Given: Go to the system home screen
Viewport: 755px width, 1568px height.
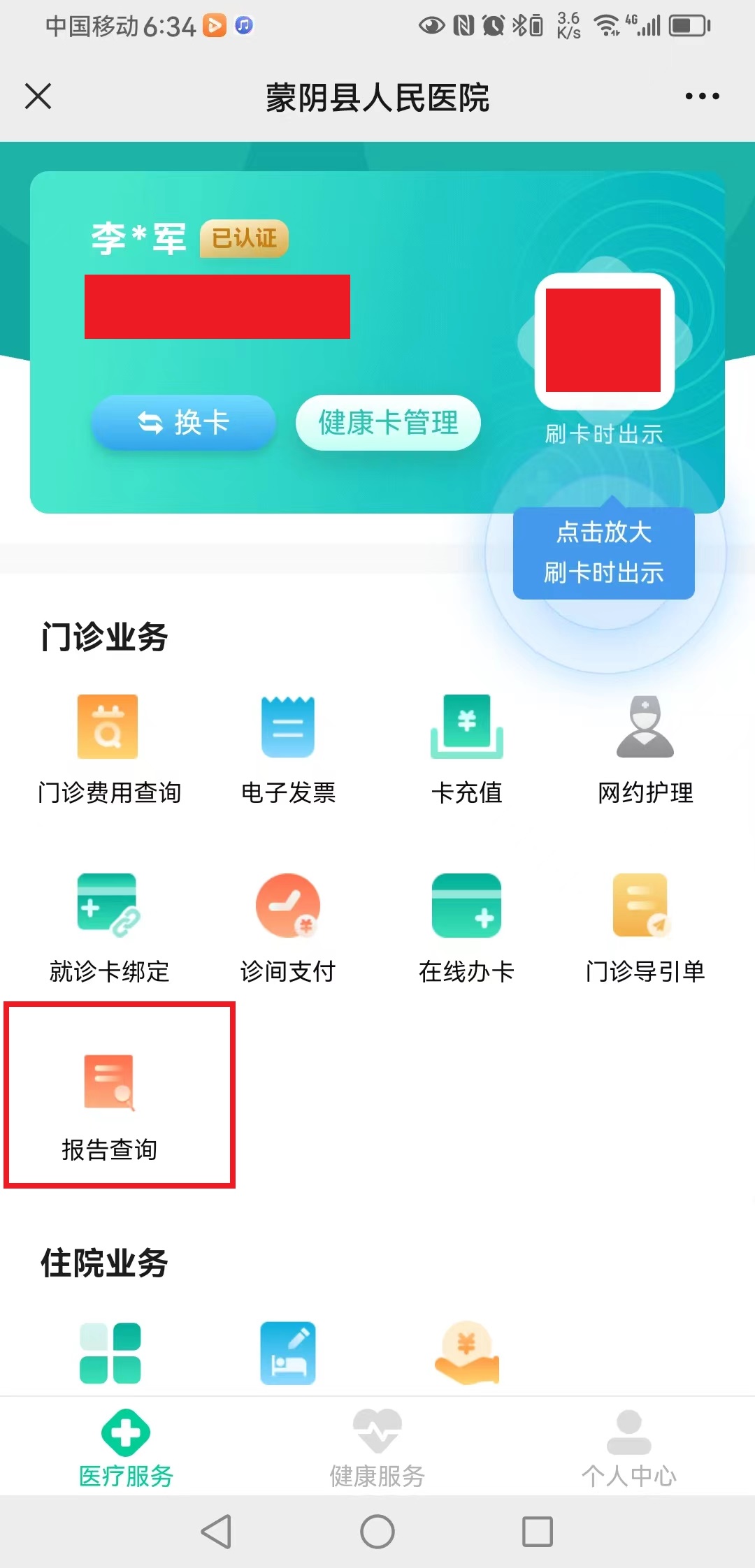Looking at the screenshot, I should [377, 1532].
